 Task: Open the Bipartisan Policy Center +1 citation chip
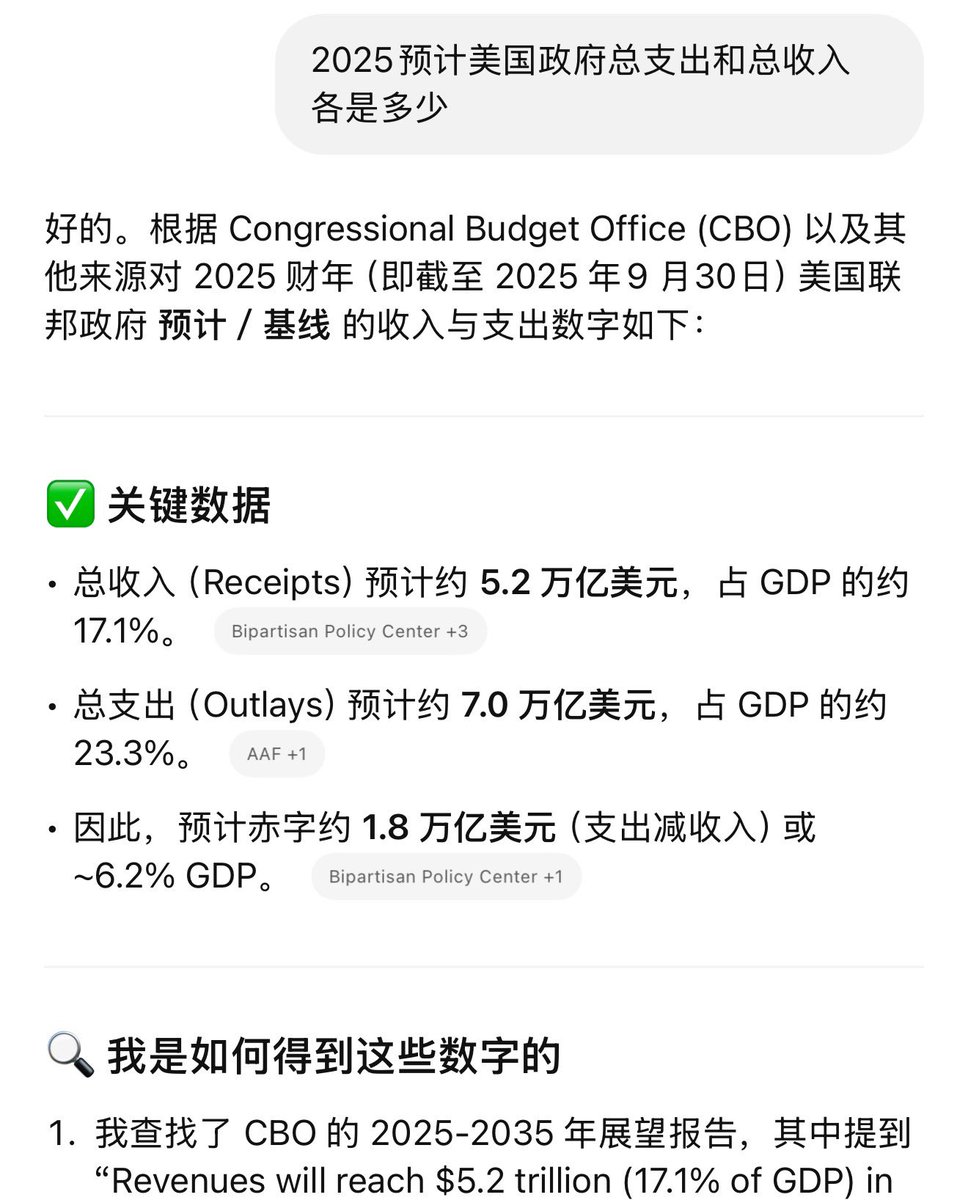(x=445, y=876)
